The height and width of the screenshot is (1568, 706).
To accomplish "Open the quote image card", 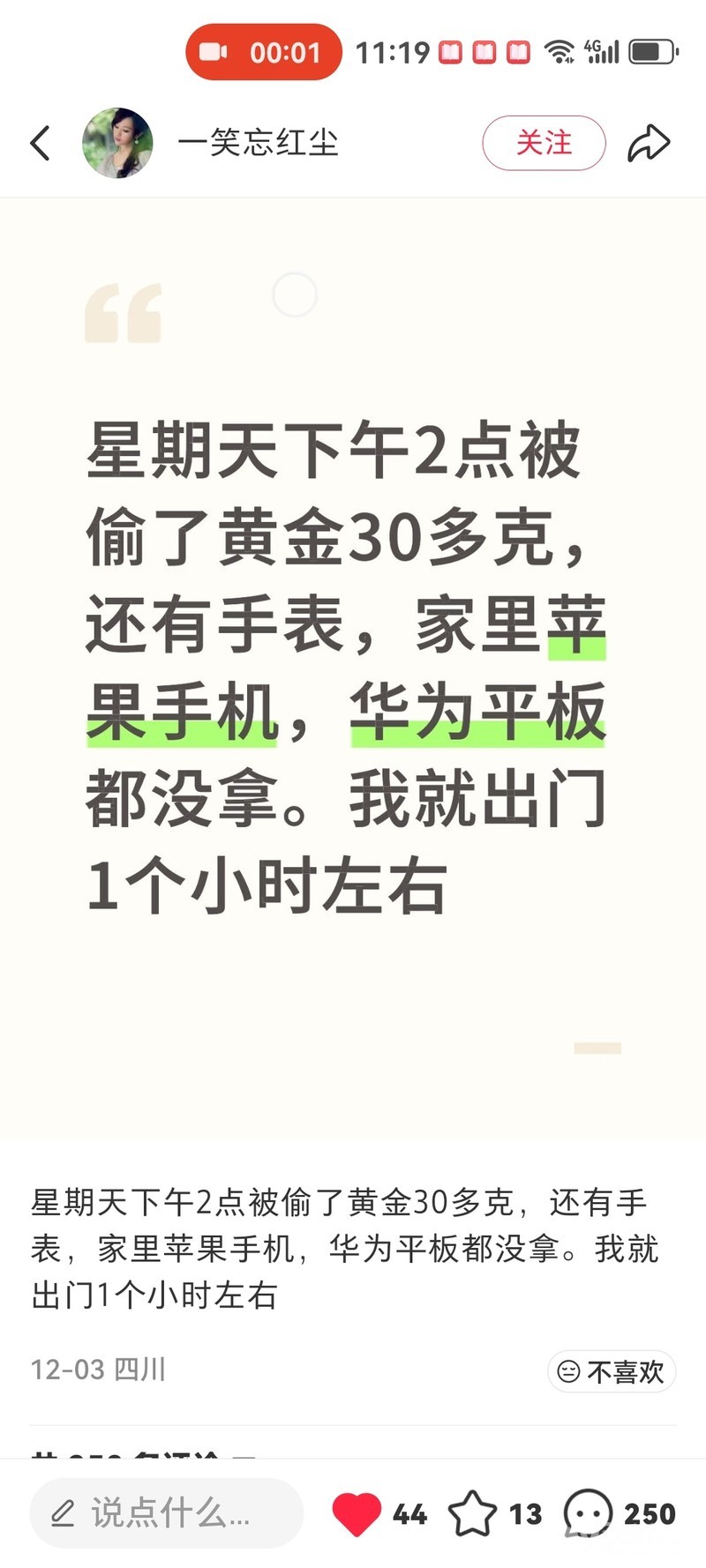I will (353, 668).
